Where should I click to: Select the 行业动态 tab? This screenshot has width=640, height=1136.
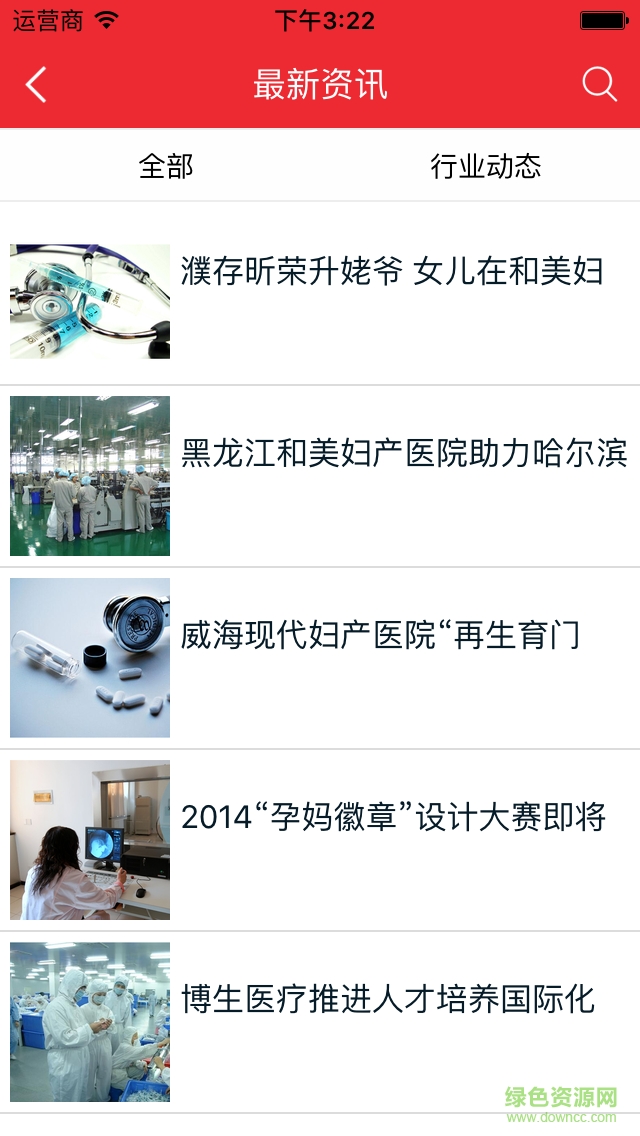click(486, 166)
